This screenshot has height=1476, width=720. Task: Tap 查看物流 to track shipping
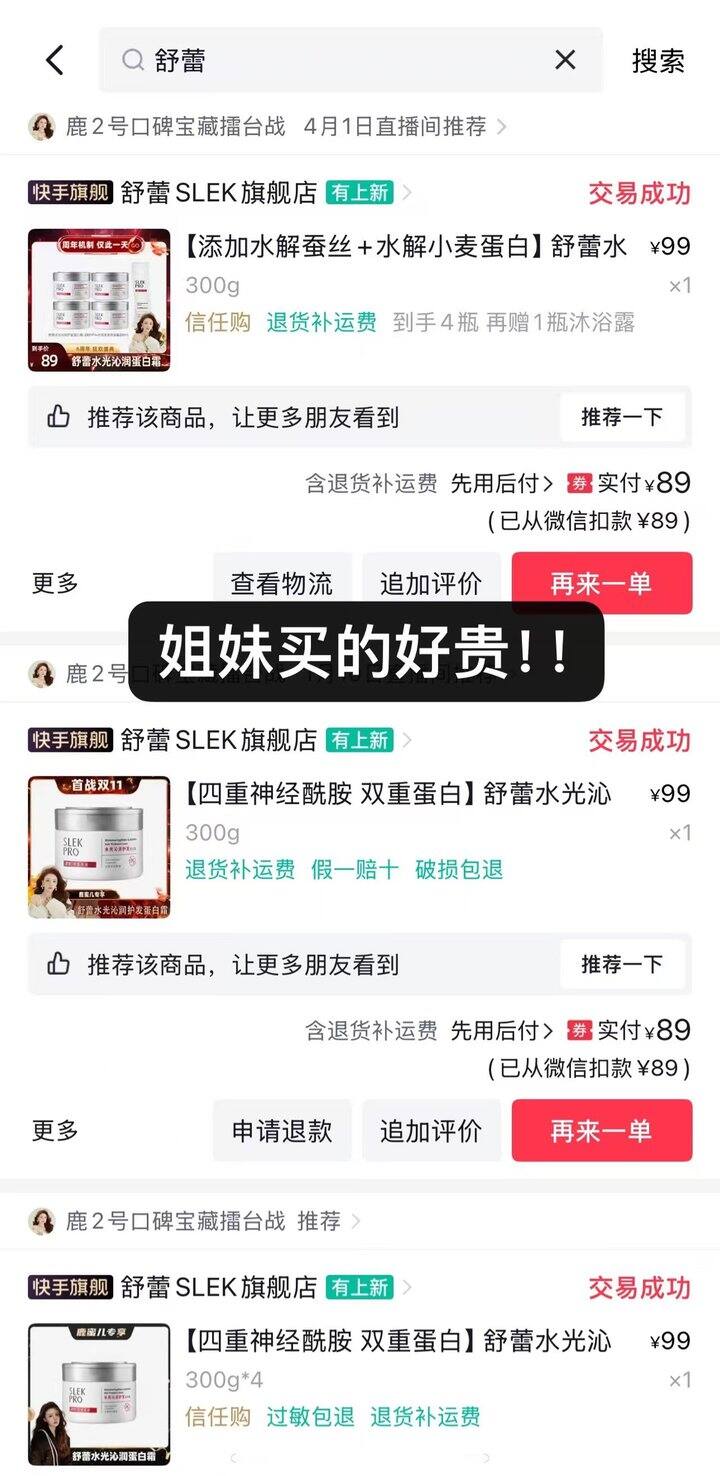click(x=282, y=584)
